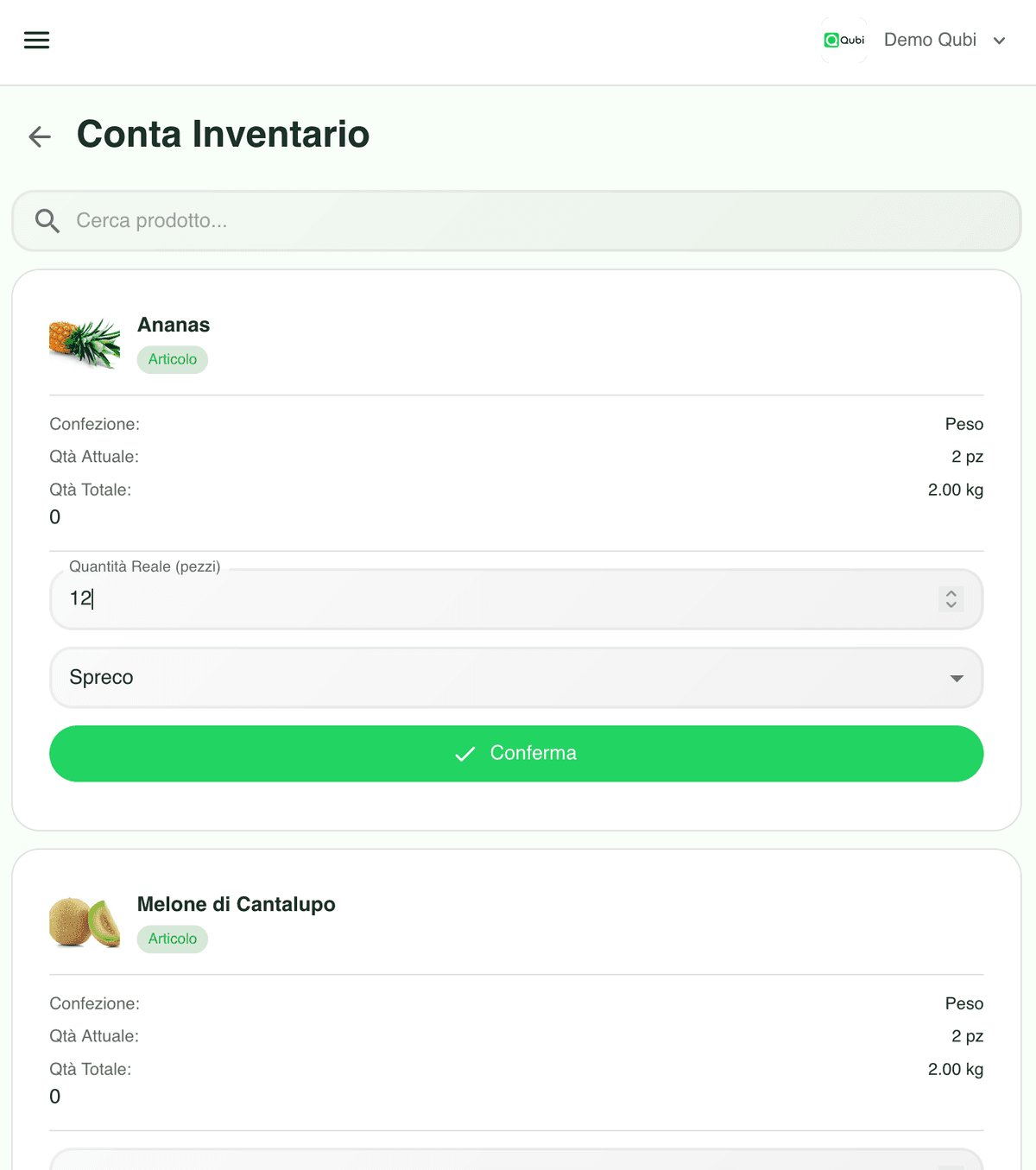Image resolution: width=1036 pixels, height=1170 pixels.
Task: Click the Qubi logo in the header
Action: [843, 40]
